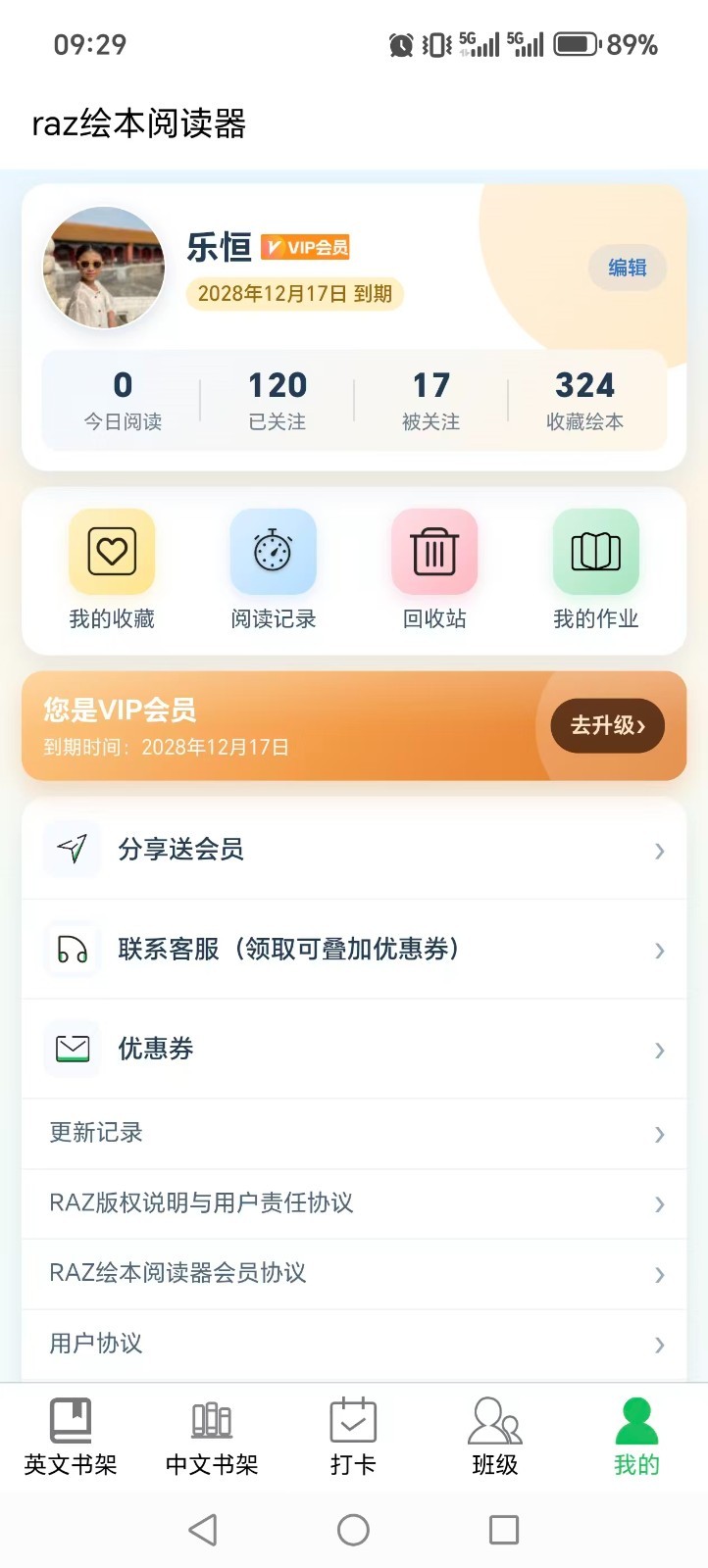Switch to the 中文书架 tab
This screenshot has width=708, height=1568.
coord(212,1437)
